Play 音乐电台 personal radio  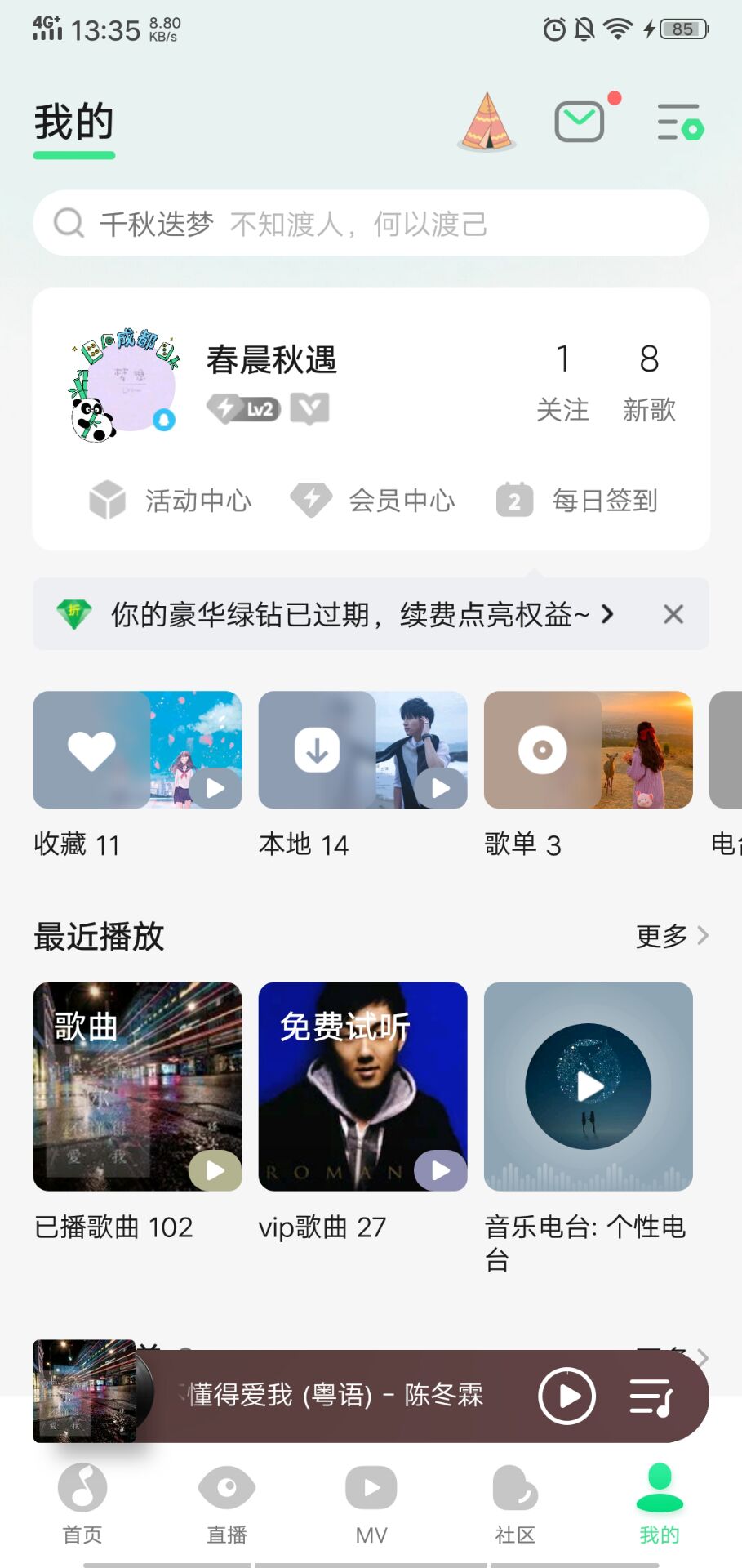[x=588, y=1086]
